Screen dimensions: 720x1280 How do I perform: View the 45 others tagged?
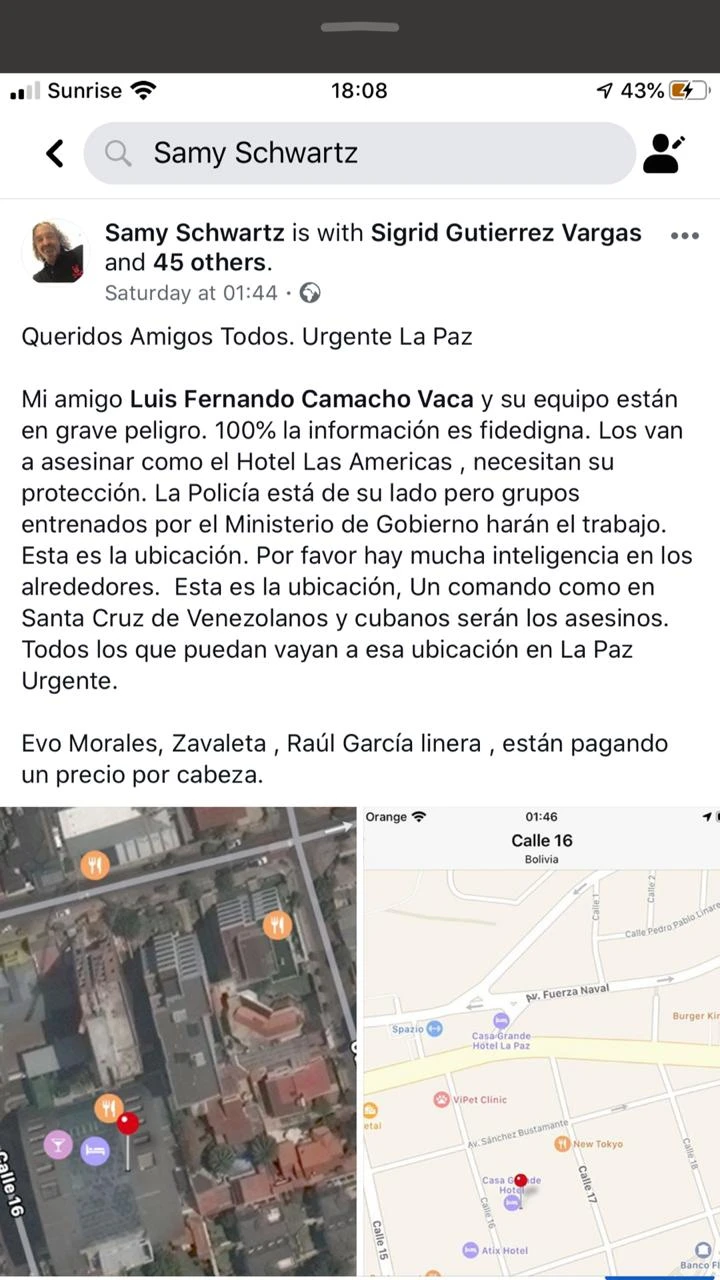209,263
